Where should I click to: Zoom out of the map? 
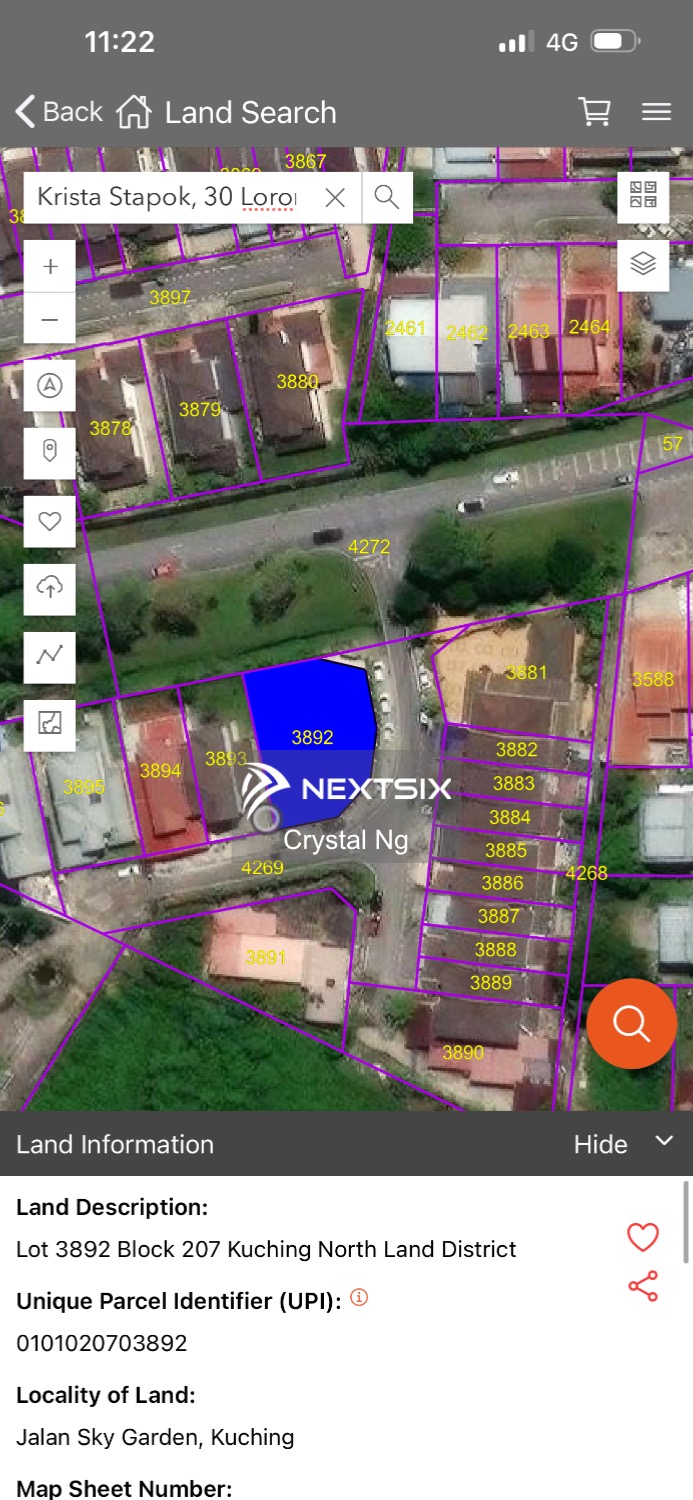click(50, 319)
